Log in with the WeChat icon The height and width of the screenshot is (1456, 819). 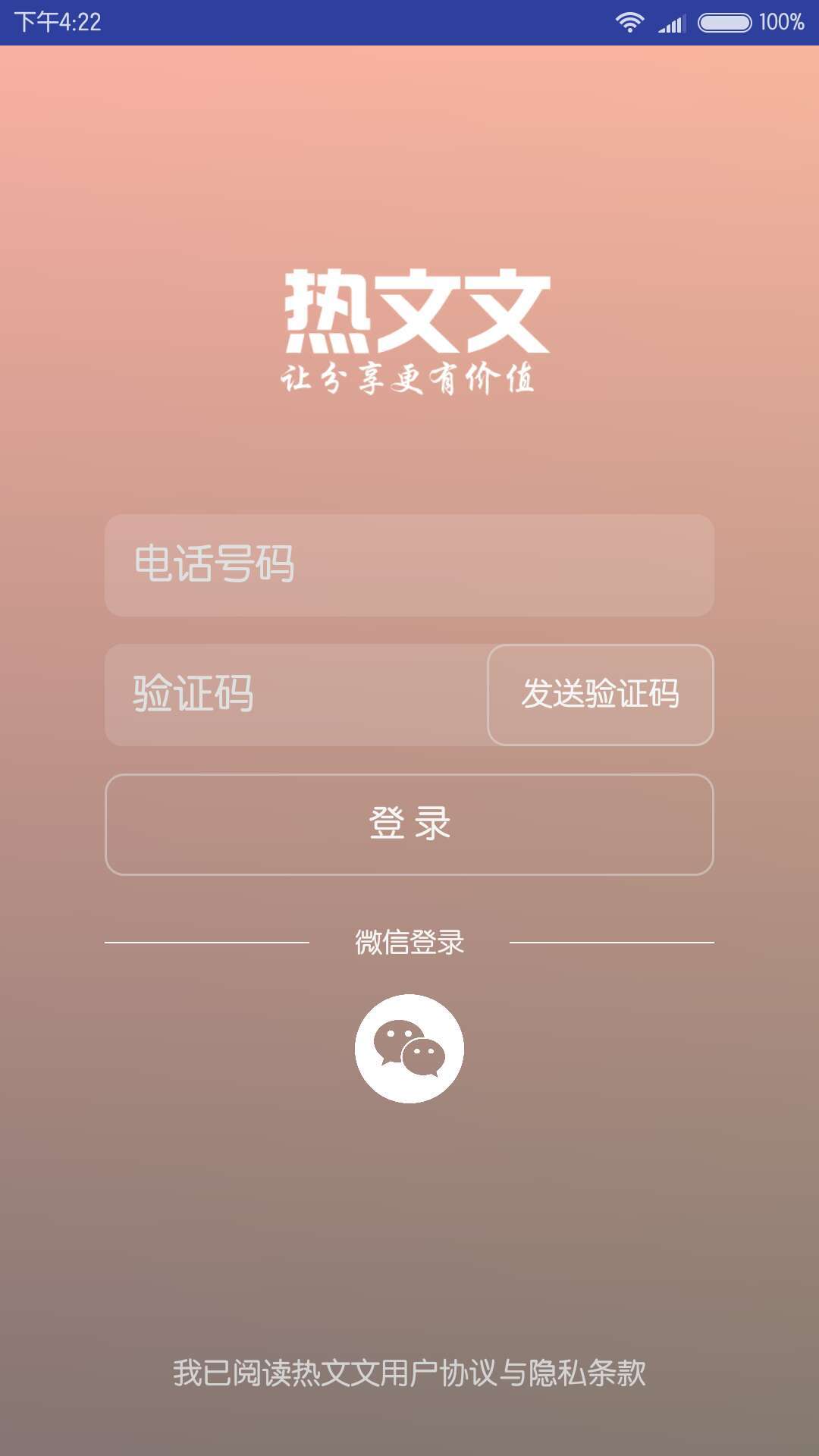tap(409, 1048)
